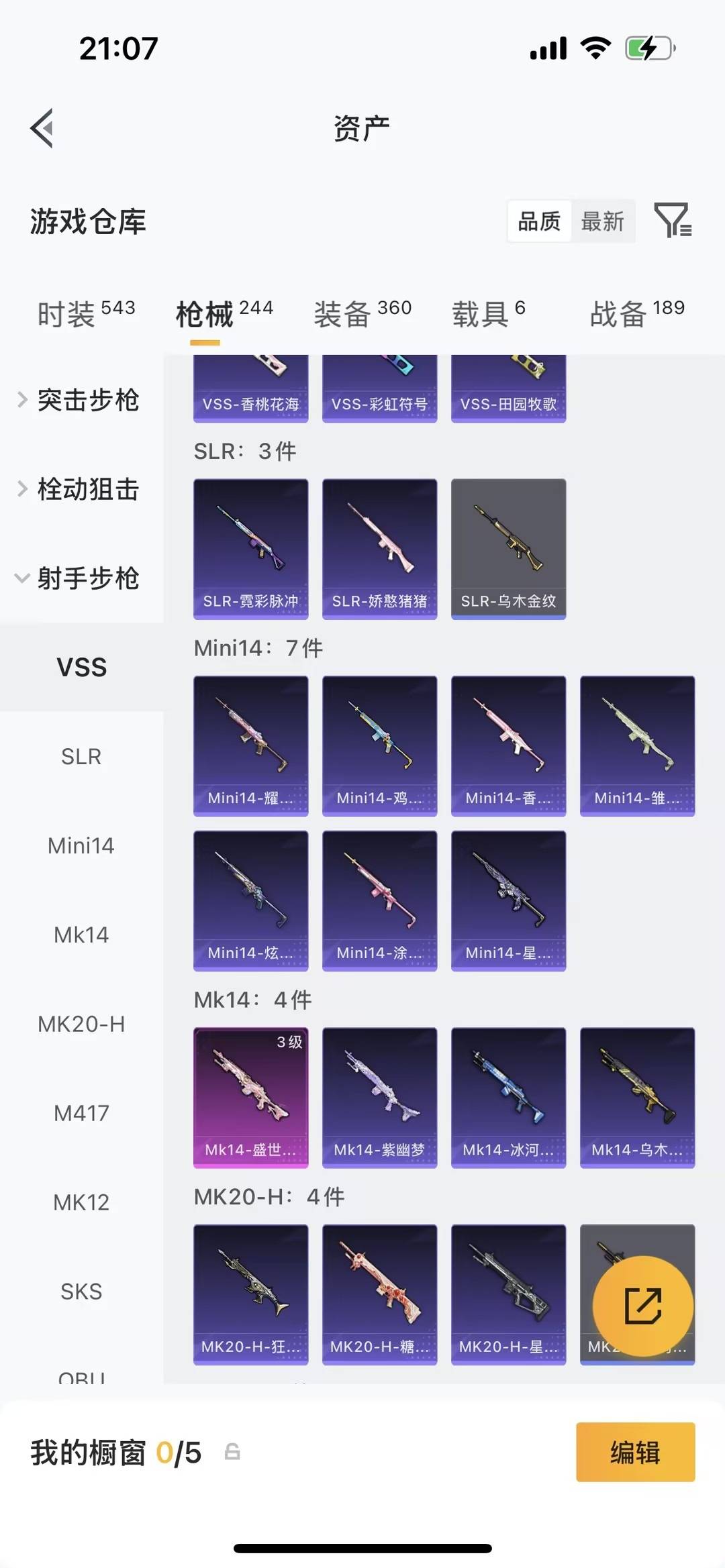Image resolution: width=725 pixels, height=1568 pixels.
Task: Select VSS in the sidebar
Action: coord(81,667)
